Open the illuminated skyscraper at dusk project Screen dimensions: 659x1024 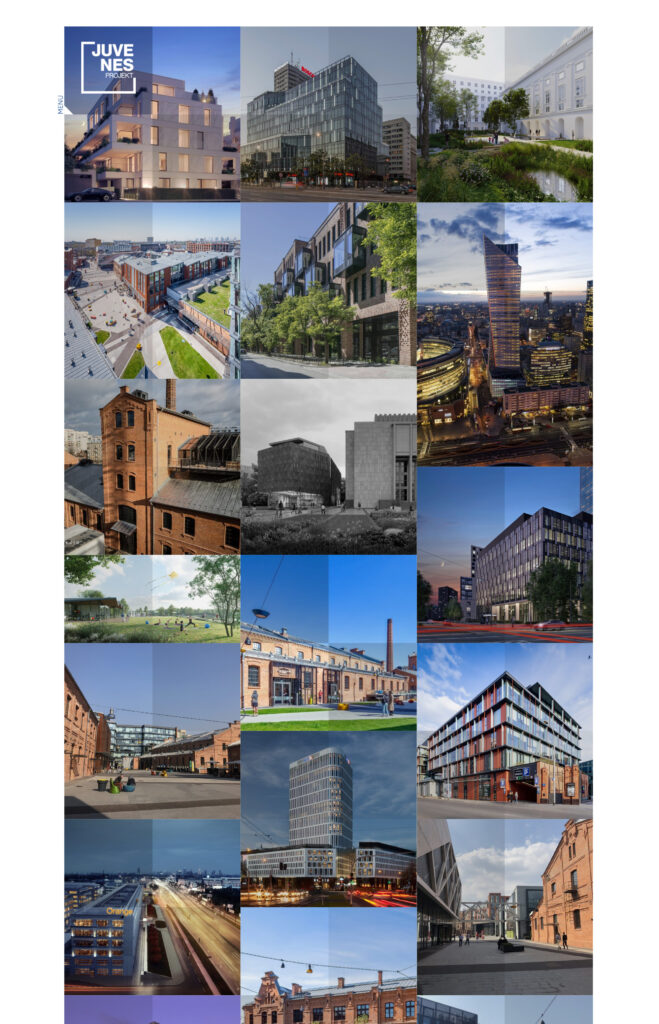pyautogui.click(x=504, y=335)
